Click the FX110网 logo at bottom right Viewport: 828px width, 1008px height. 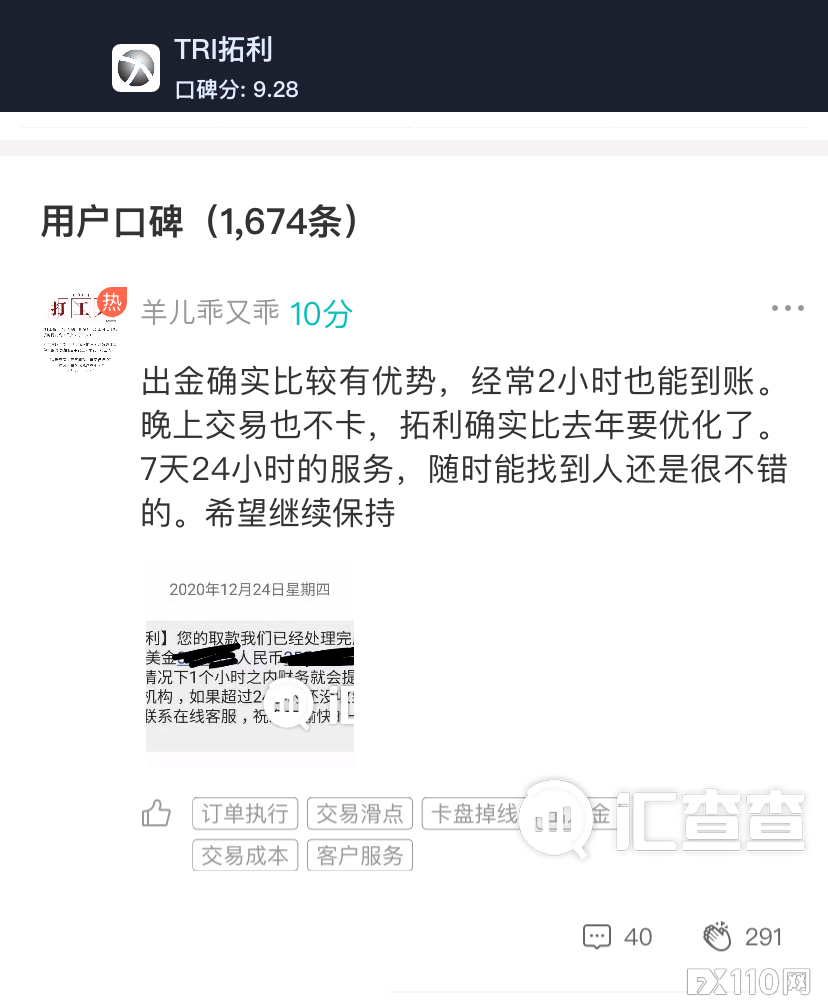tap(750, 983)
